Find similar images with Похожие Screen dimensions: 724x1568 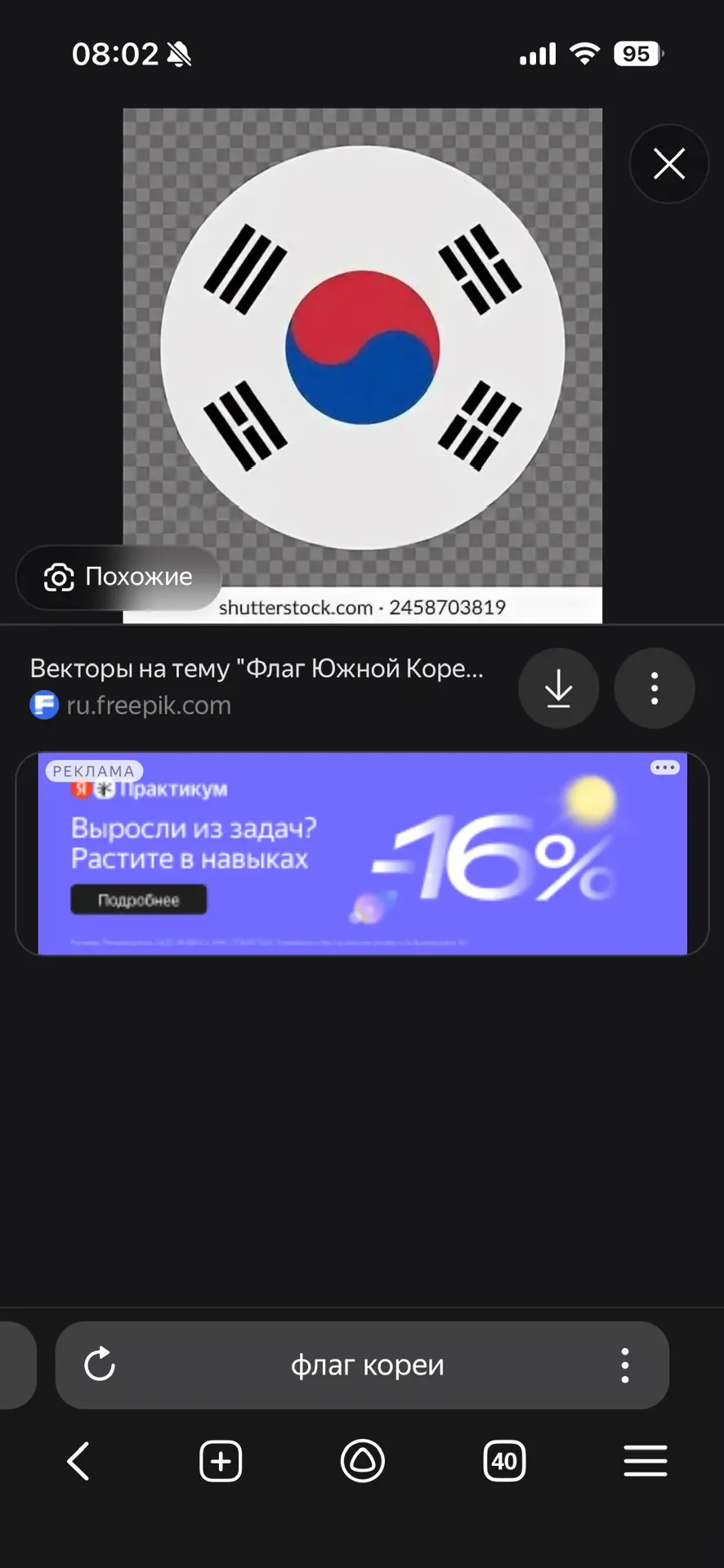click(119, 577)
